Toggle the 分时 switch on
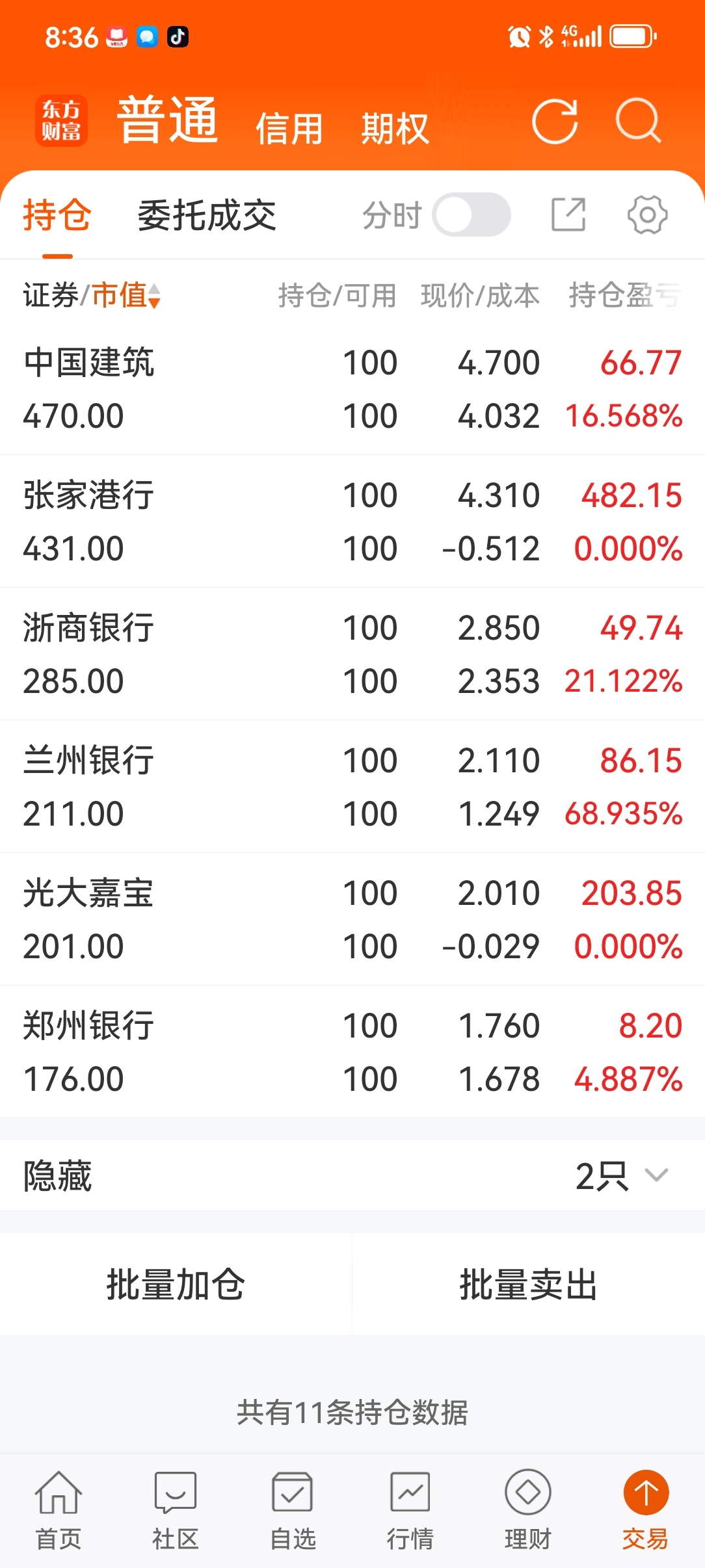Viewport: 705px width, 1568px height. click(472, 215)
